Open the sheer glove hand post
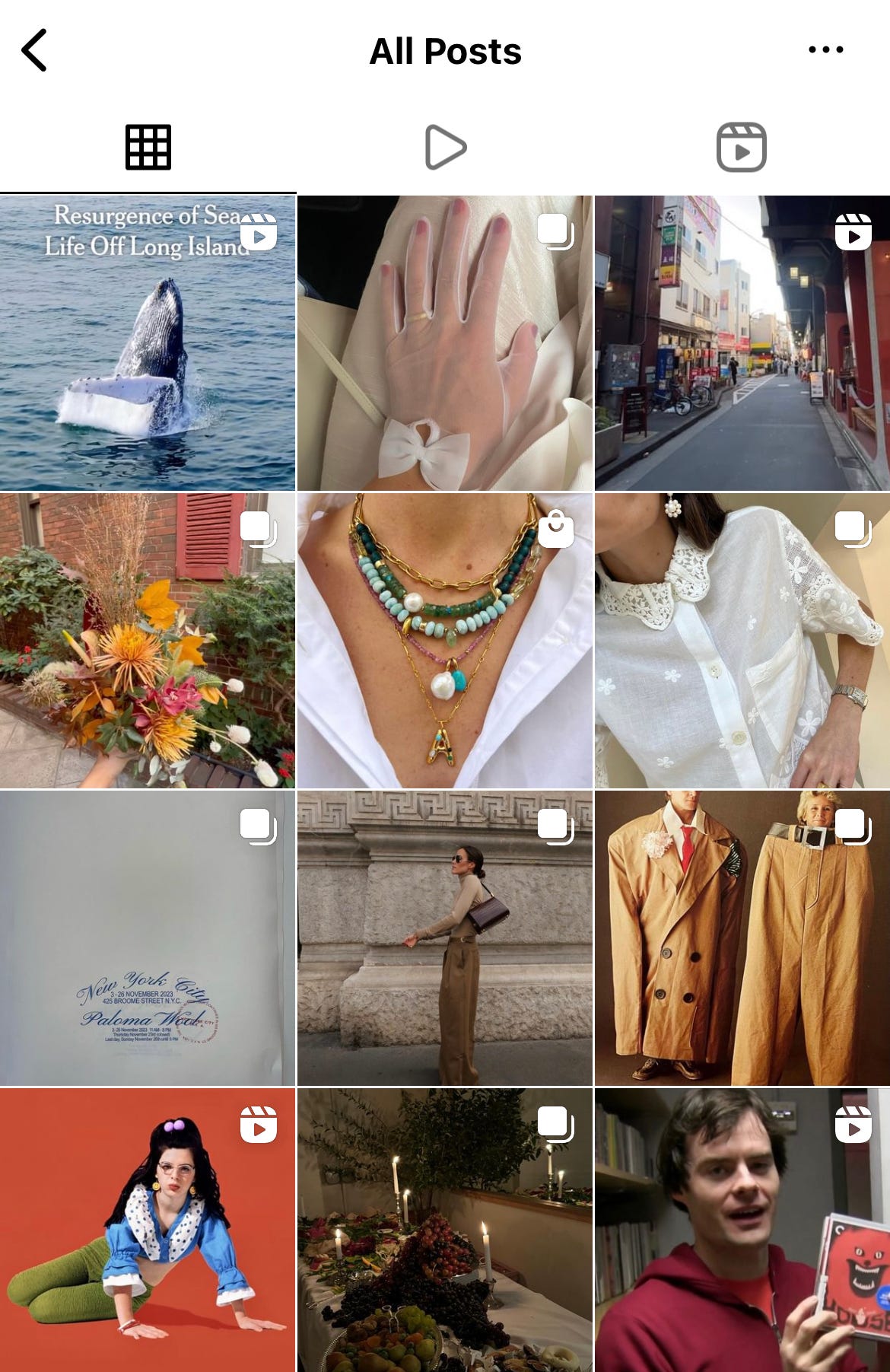 [x=445, y=342]
